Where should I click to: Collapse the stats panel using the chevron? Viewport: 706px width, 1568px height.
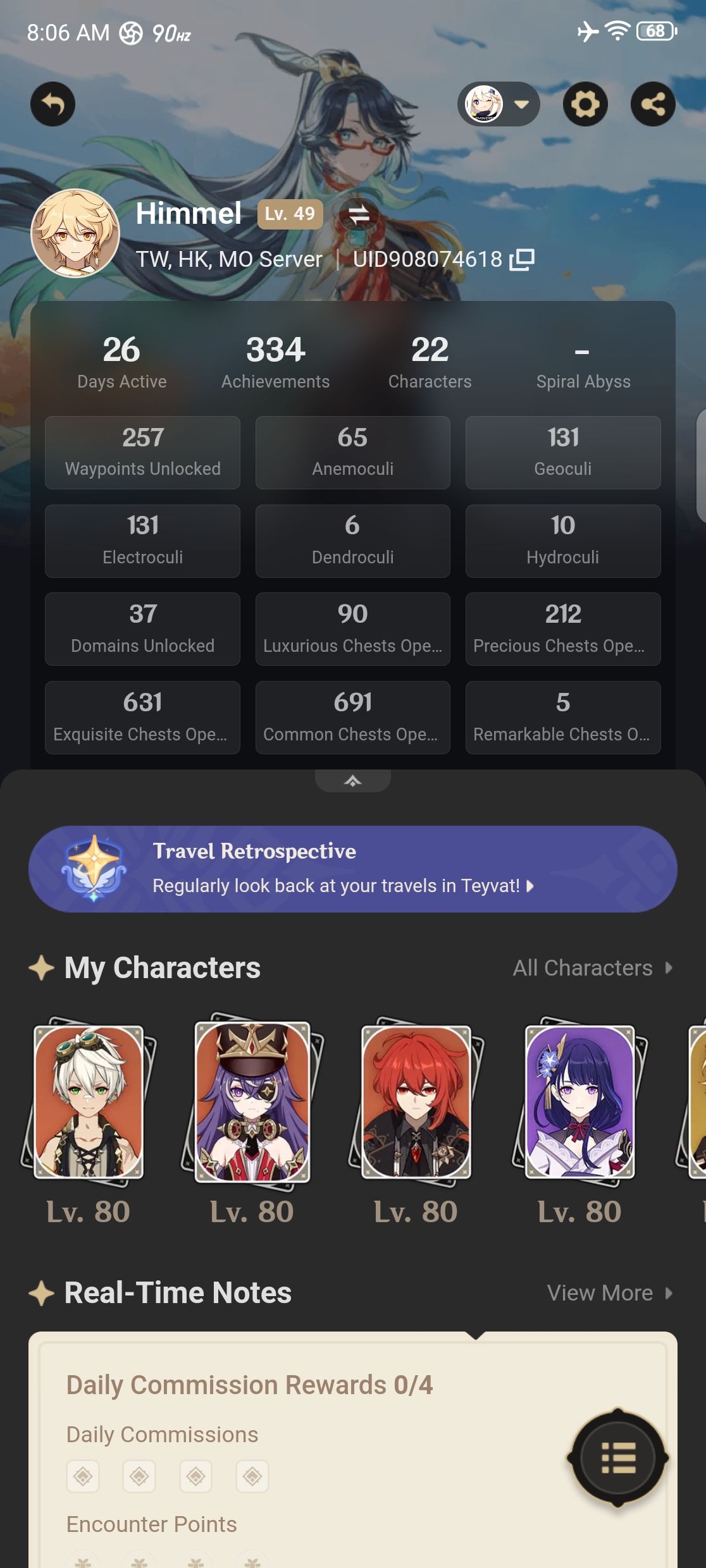pyautogui.click(x=353, y=780)
